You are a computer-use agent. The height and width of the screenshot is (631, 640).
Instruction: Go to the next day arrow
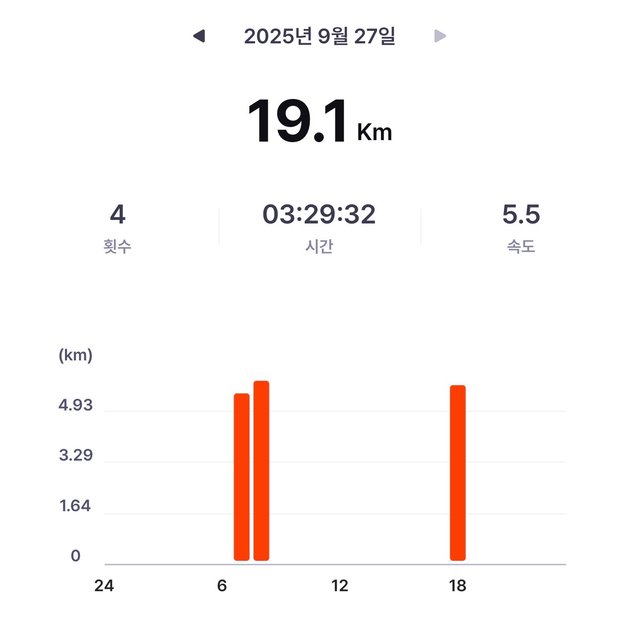(440, 36)
